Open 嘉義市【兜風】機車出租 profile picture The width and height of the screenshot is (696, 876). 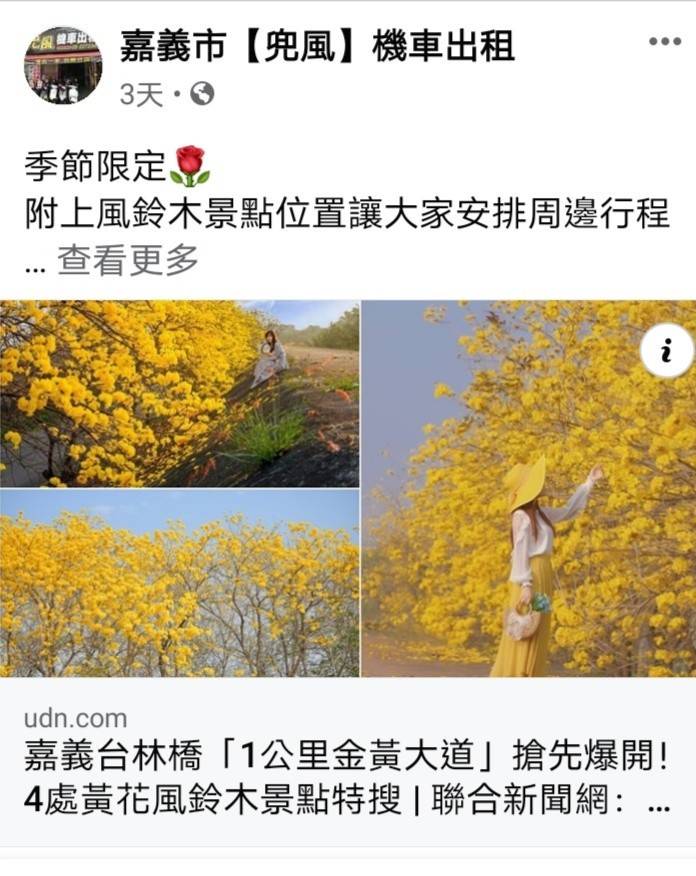63,66
